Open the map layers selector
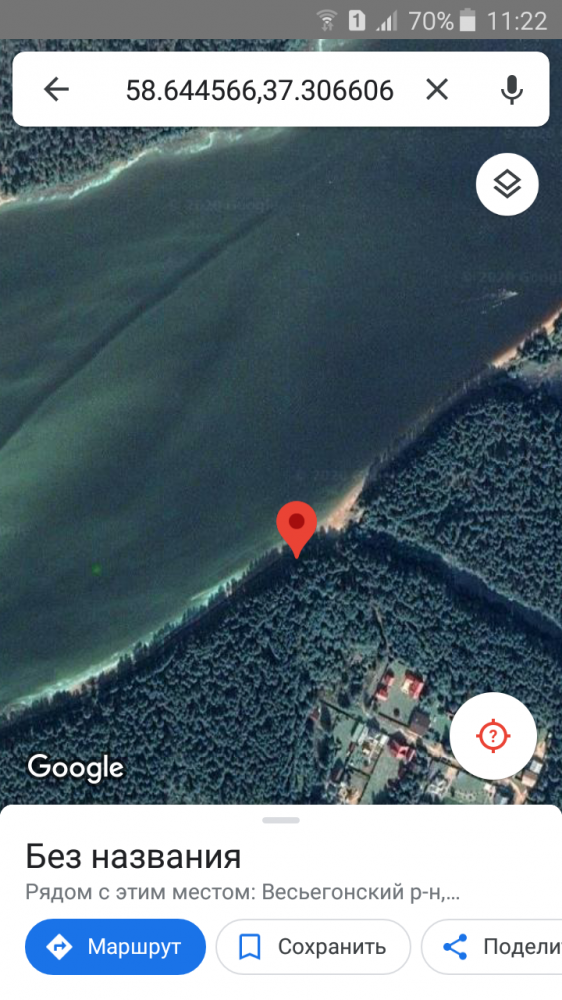 click(x=507, y=184)
